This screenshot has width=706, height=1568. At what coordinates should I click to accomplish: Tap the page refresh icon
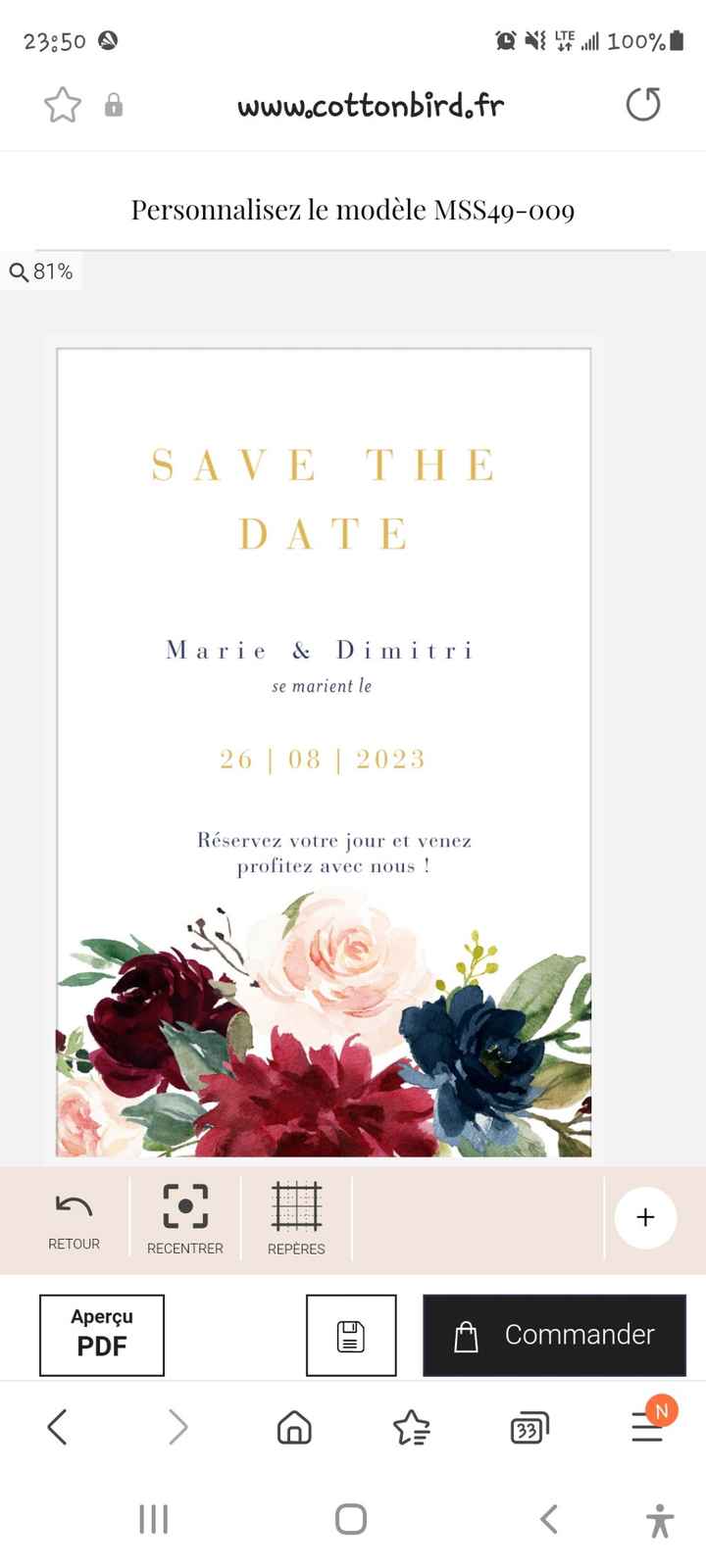(x=643, y=105)
